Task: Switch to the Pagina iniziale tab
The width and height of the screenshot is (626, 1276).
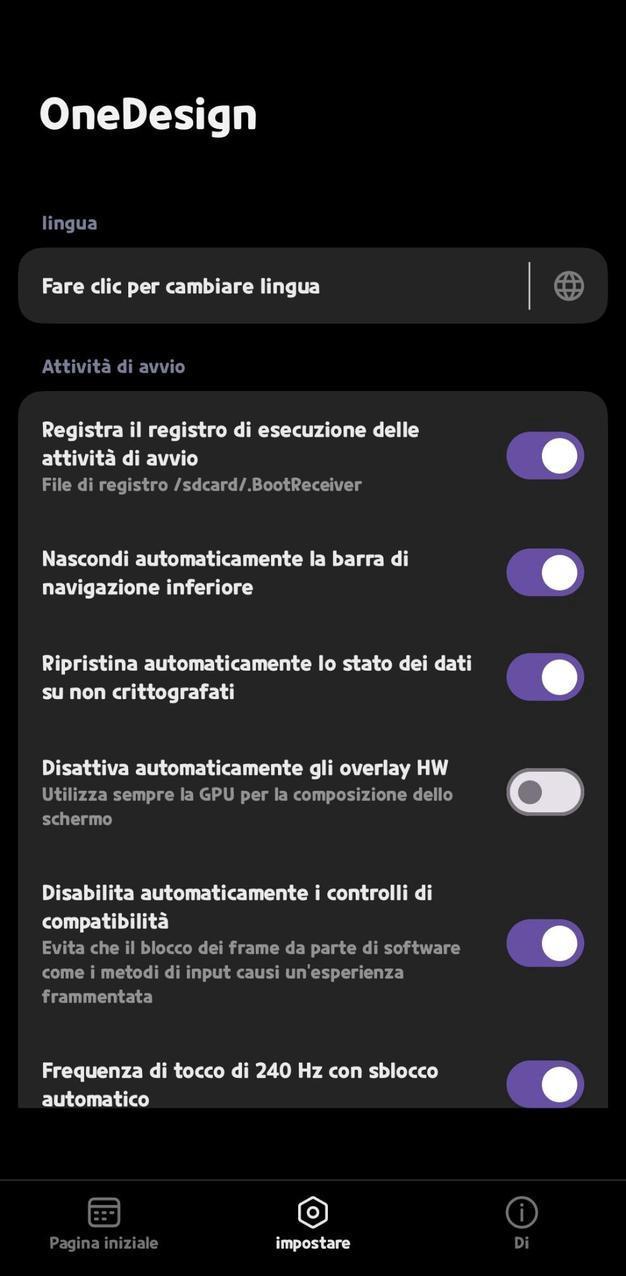Action: (x=104, y=1224)
